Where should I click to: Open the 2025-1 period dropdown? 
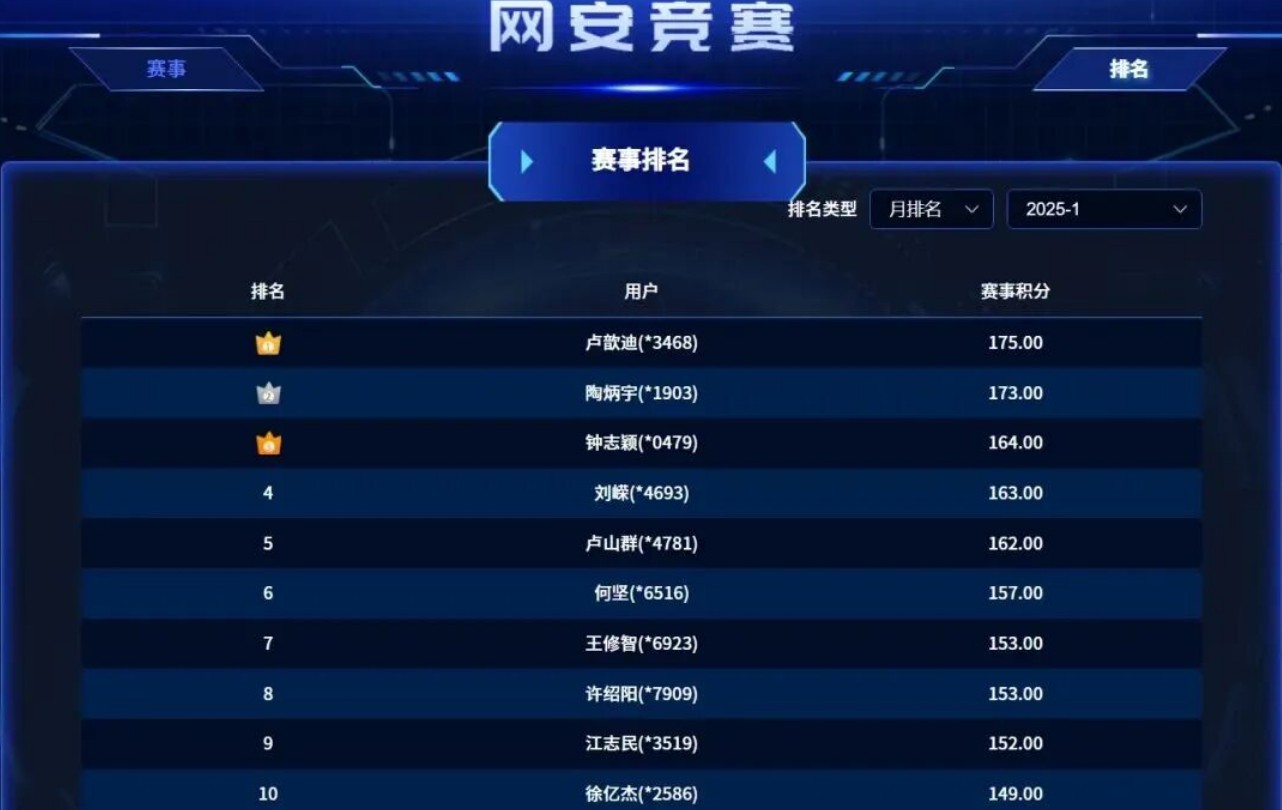point(1104,209)
